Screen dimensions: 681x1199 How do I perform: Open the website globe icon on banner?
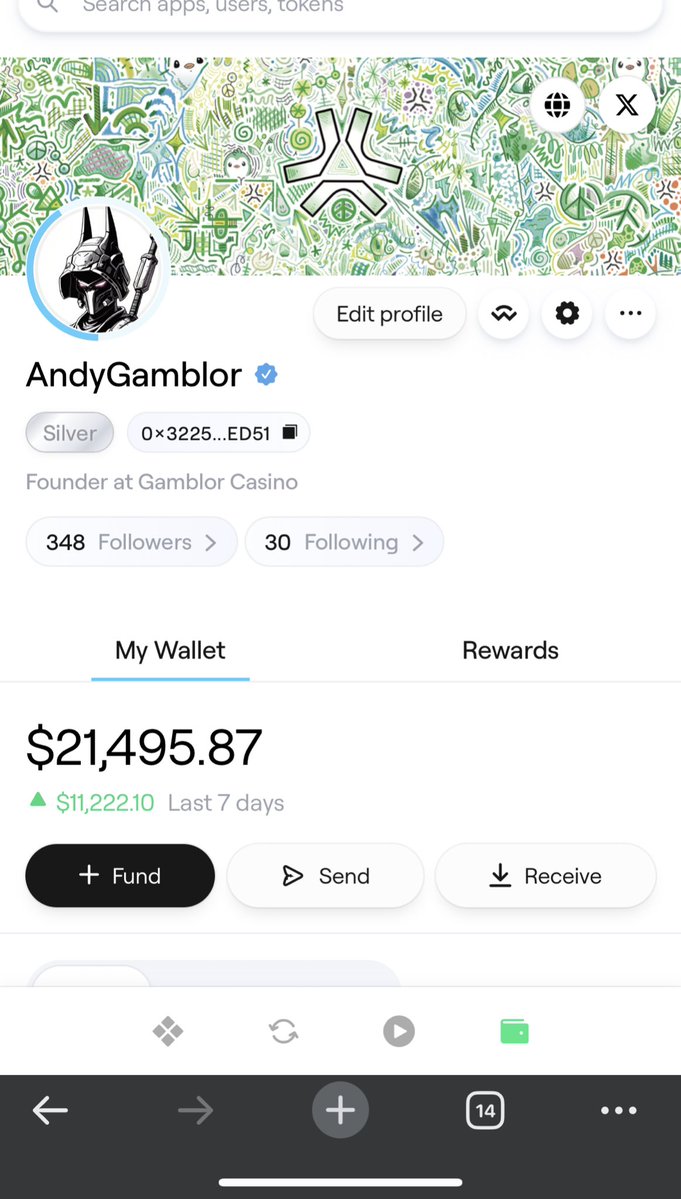click(x=557, y=105)
